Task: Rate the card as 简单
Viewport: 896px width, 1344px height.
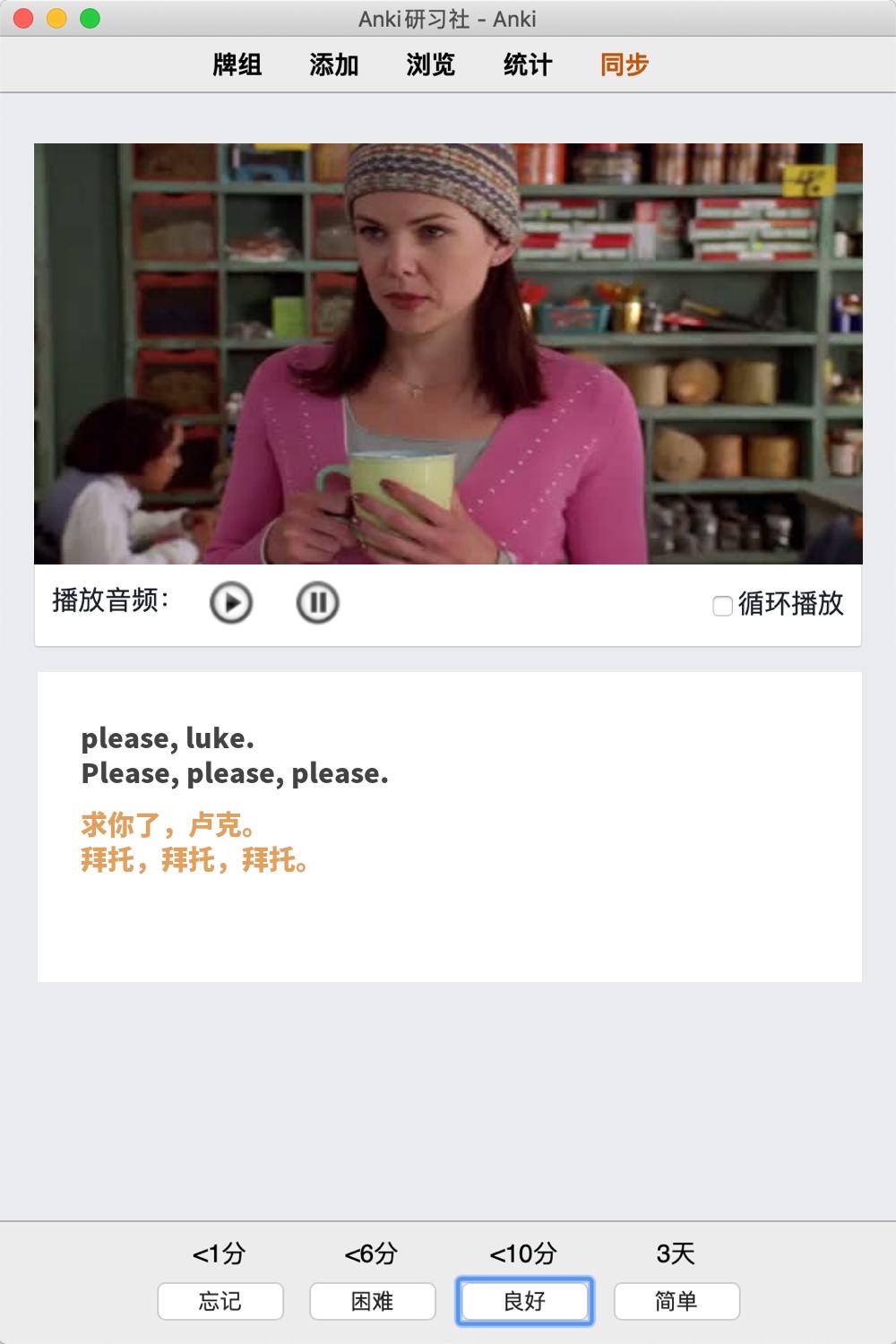Action: (676, 1301)
